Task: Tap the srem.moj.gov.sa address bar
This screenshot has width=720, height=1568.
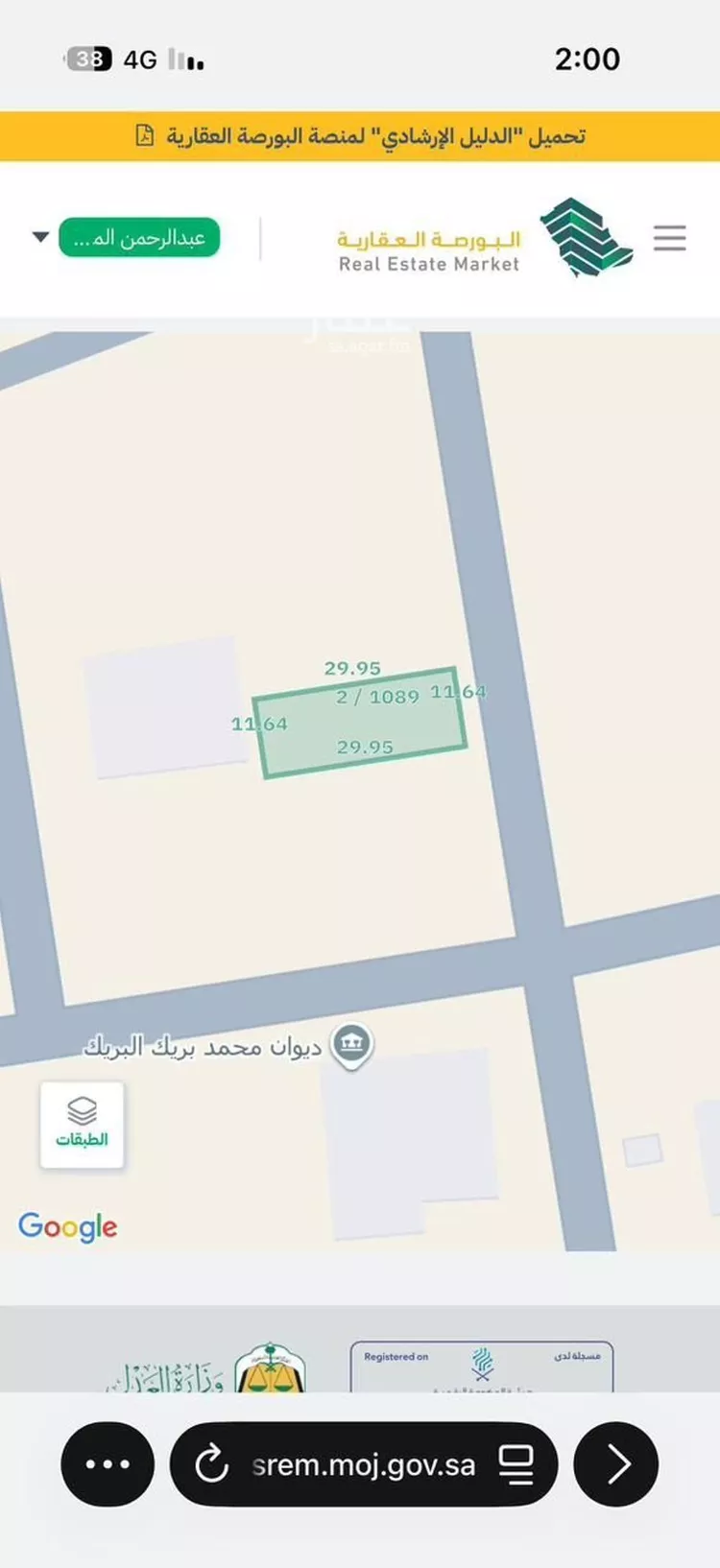Action: pos(363,1464)
